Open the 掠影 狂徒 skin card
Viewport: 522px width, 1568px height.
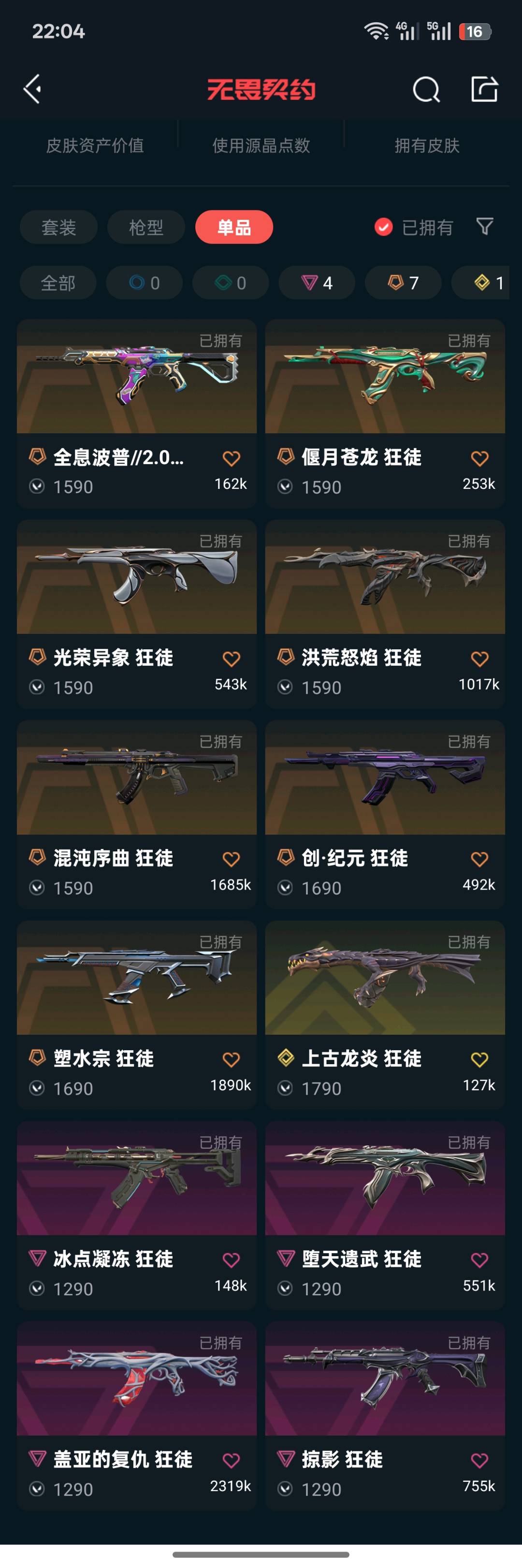[x=385, y=1416]
